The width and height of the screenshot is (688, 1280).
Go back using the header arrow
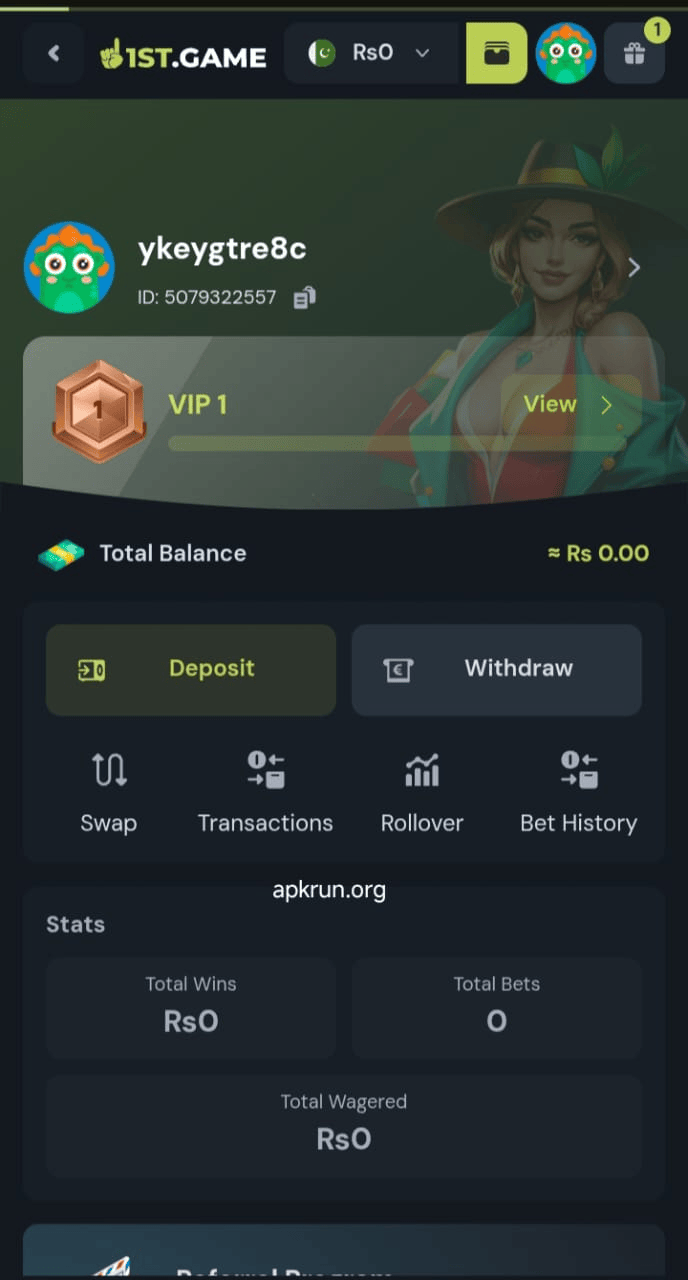pyautogui.click(x=54, y=53)
